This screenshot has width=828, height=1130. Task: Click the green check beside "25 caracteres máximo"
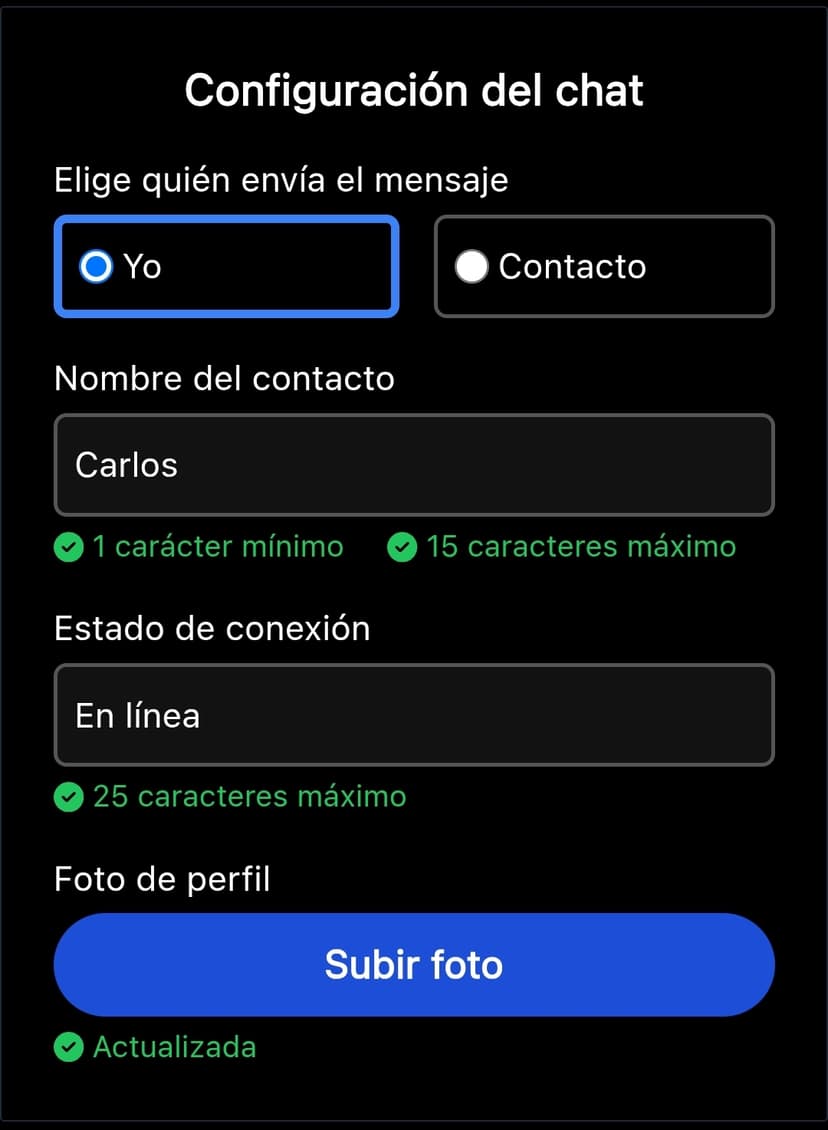tap(68, 797)
